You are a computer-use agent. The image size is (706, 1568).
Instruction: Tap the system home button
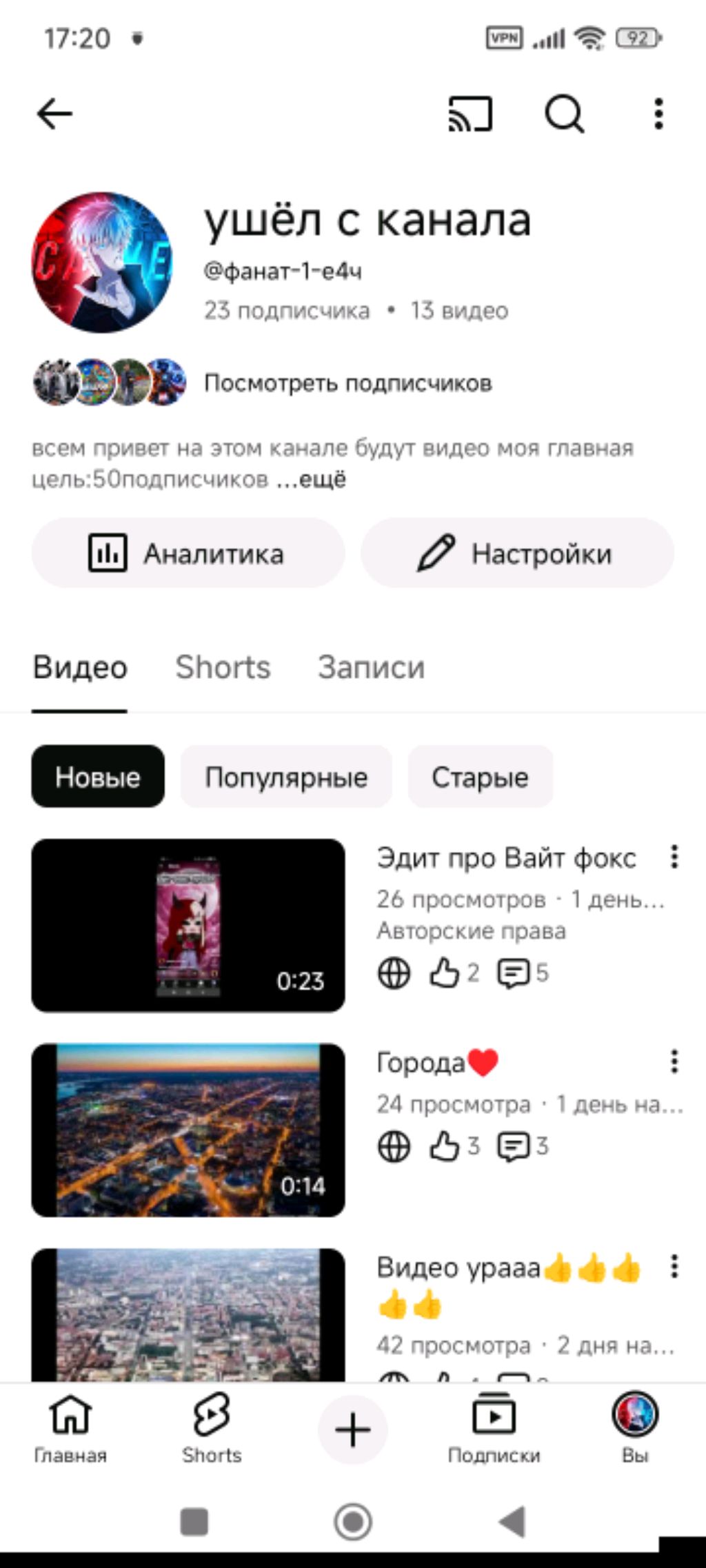point(353,1521)
